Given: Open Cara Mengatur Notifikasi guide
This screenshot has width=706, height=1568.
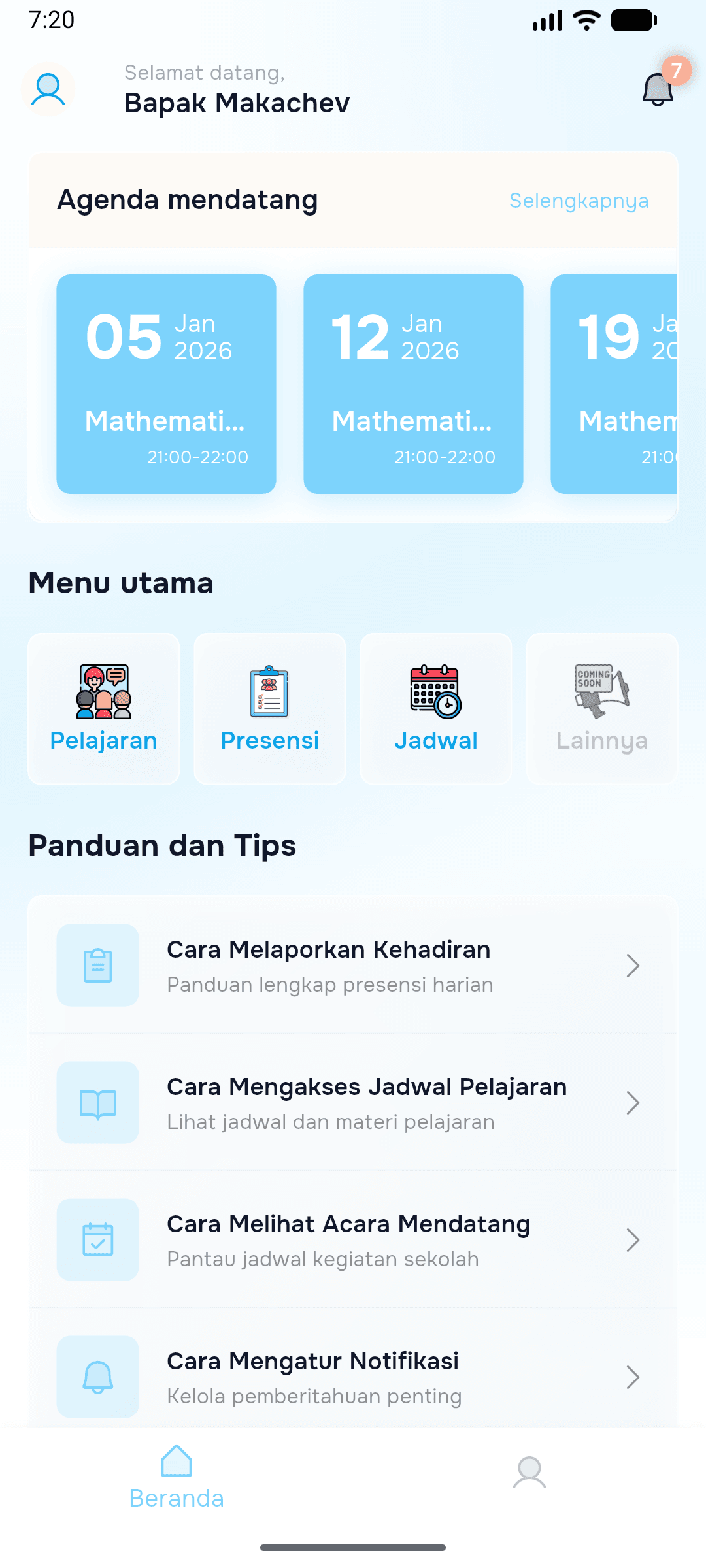Looking at the screenshot, I should [353, 1377].
